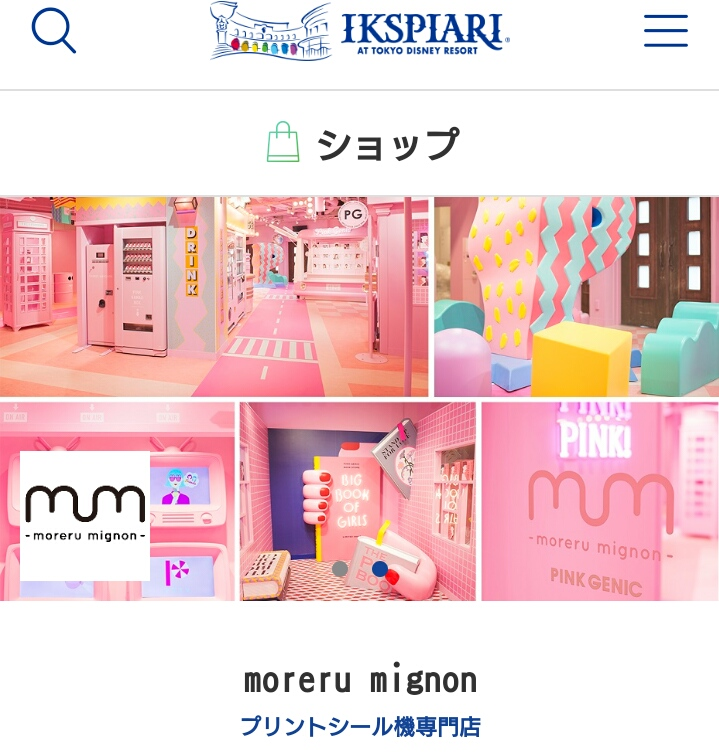
Task: Select the second carousel page dot
Action: tap(380, 569)
